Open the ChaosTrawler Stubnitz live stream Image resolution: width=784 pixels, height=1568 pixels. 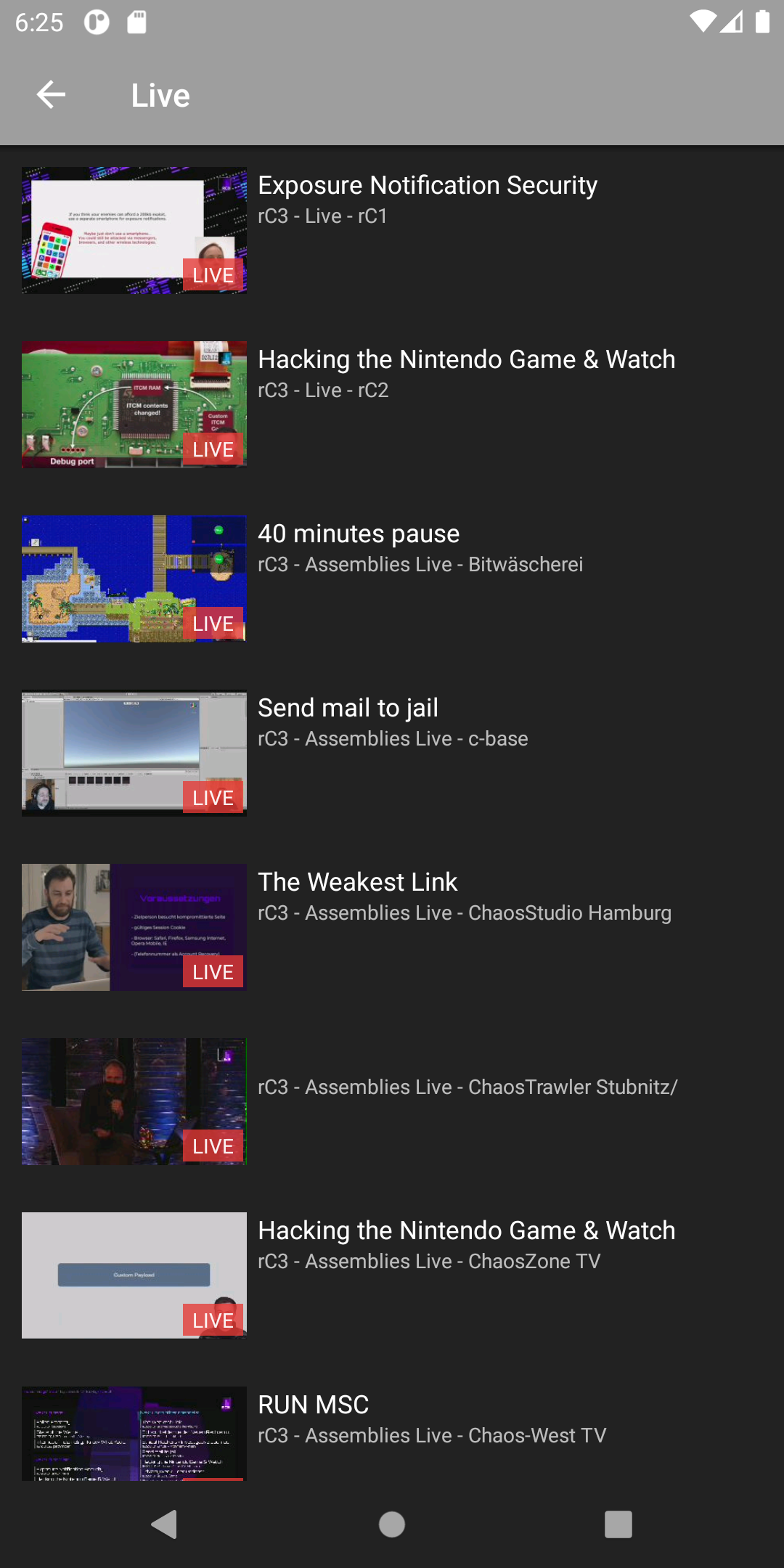pos(392,1101)
